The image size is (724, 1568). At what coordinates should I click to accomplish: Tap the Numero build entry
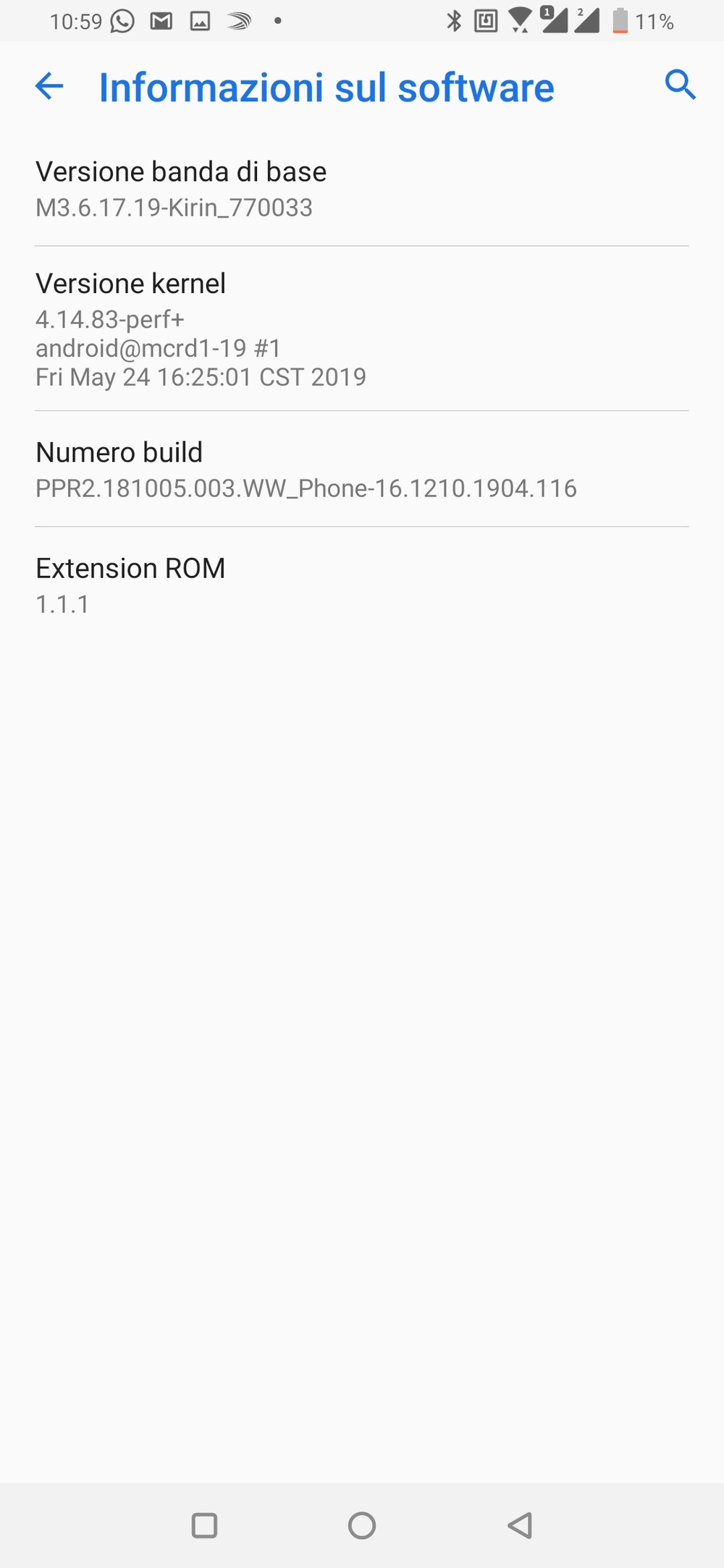[x=362, y=470]
